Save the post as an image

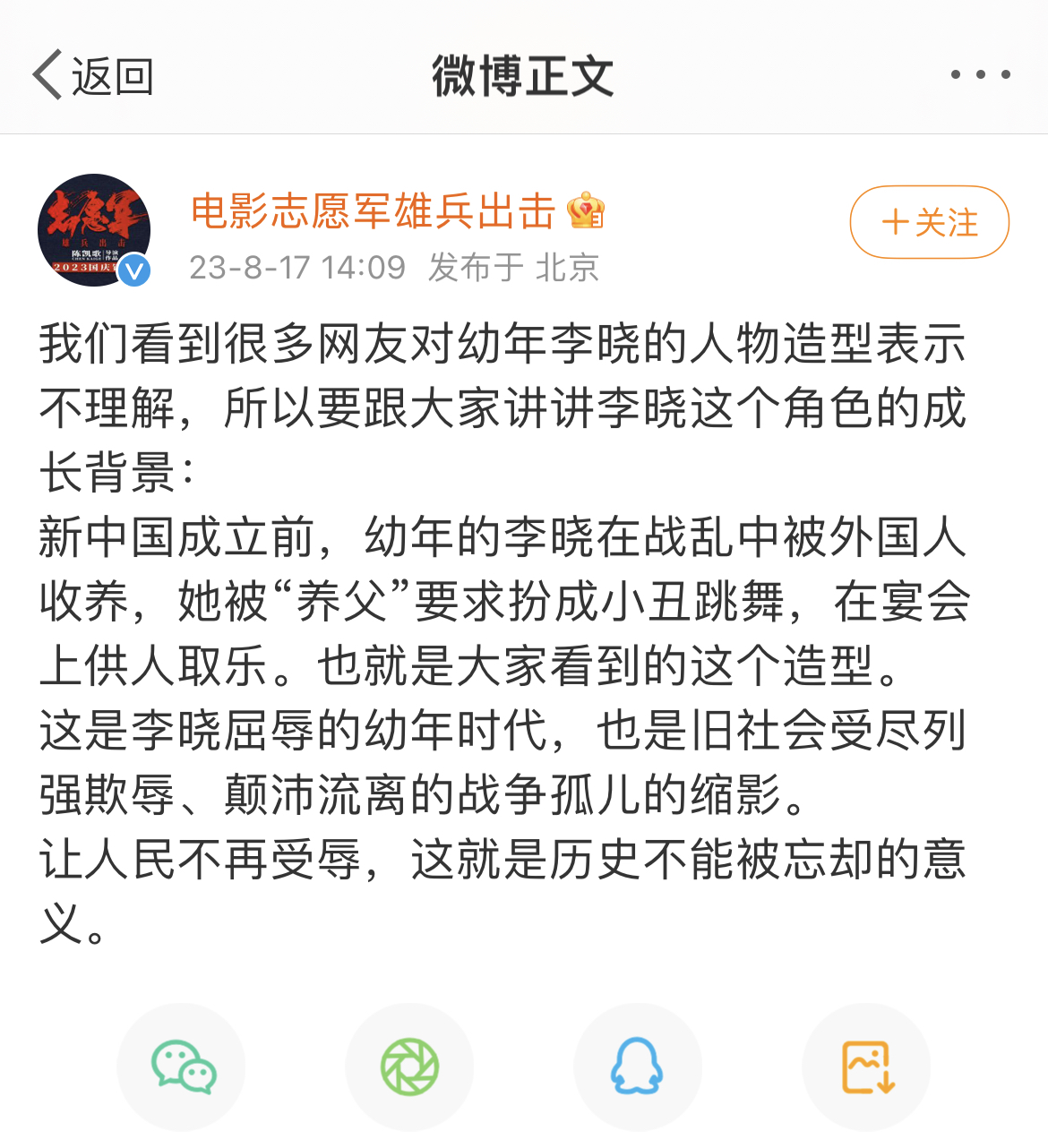[x=866, y=1067]
